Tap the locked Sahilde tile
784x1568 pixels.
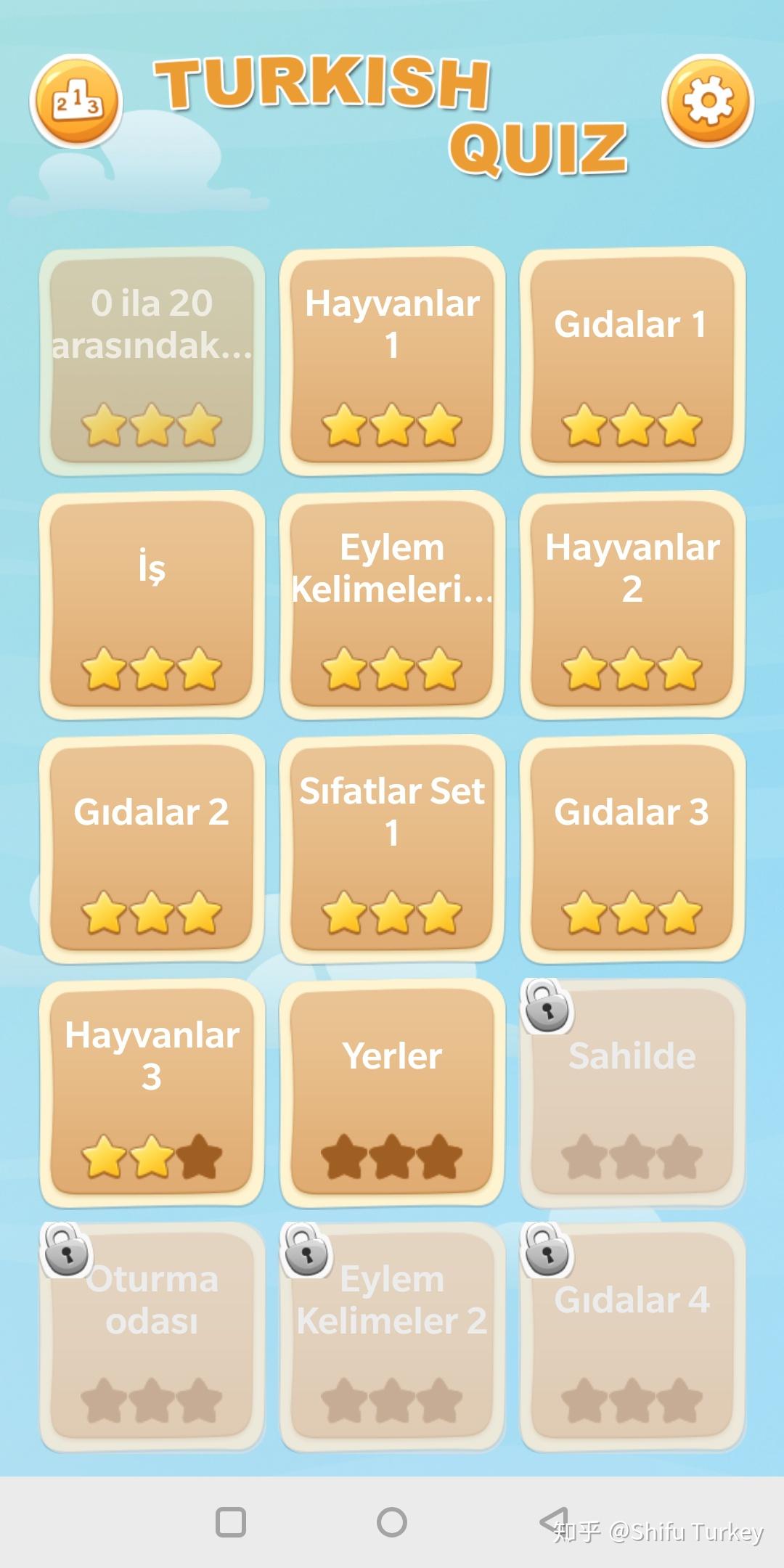click(632, 1093)
